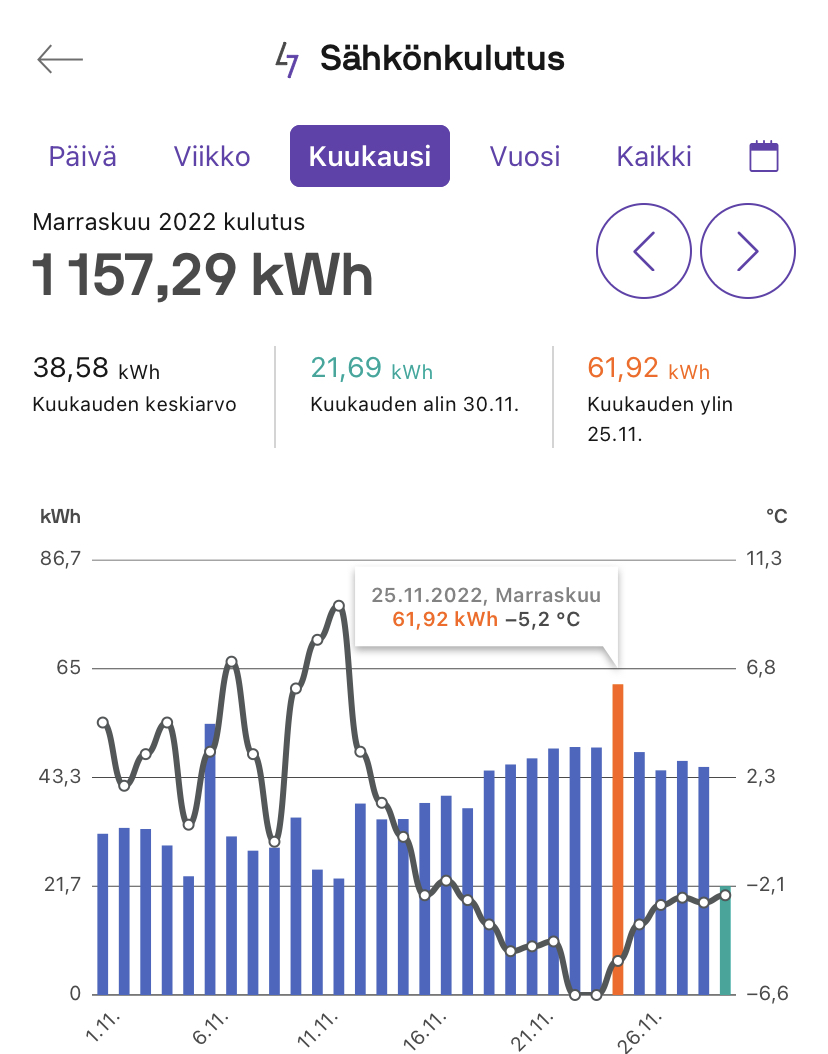
Task: Show Kaikki consumption data
Action: click(x=654, y=157)
